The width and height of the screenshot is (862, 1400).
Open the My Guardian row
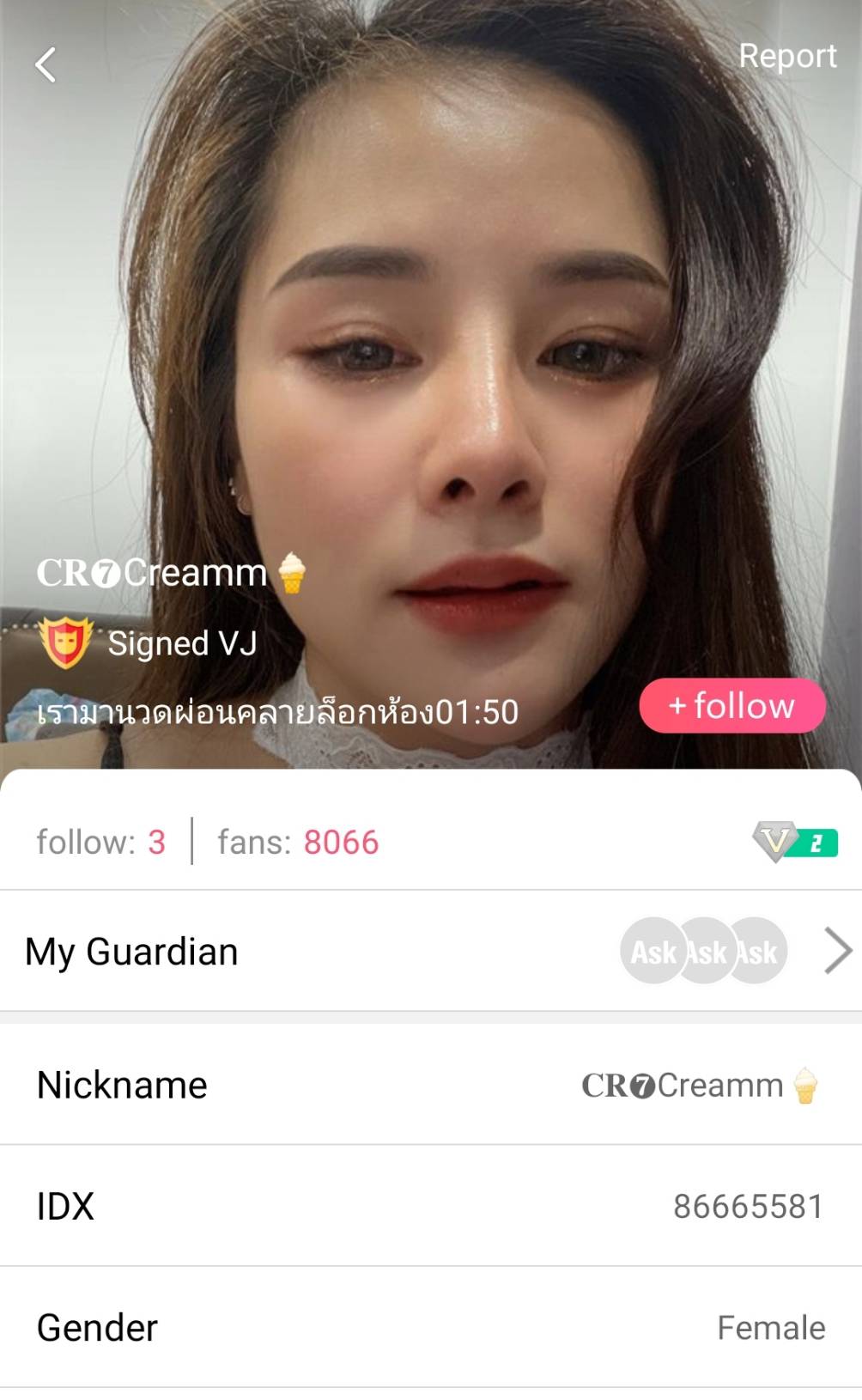pos(429,951)
